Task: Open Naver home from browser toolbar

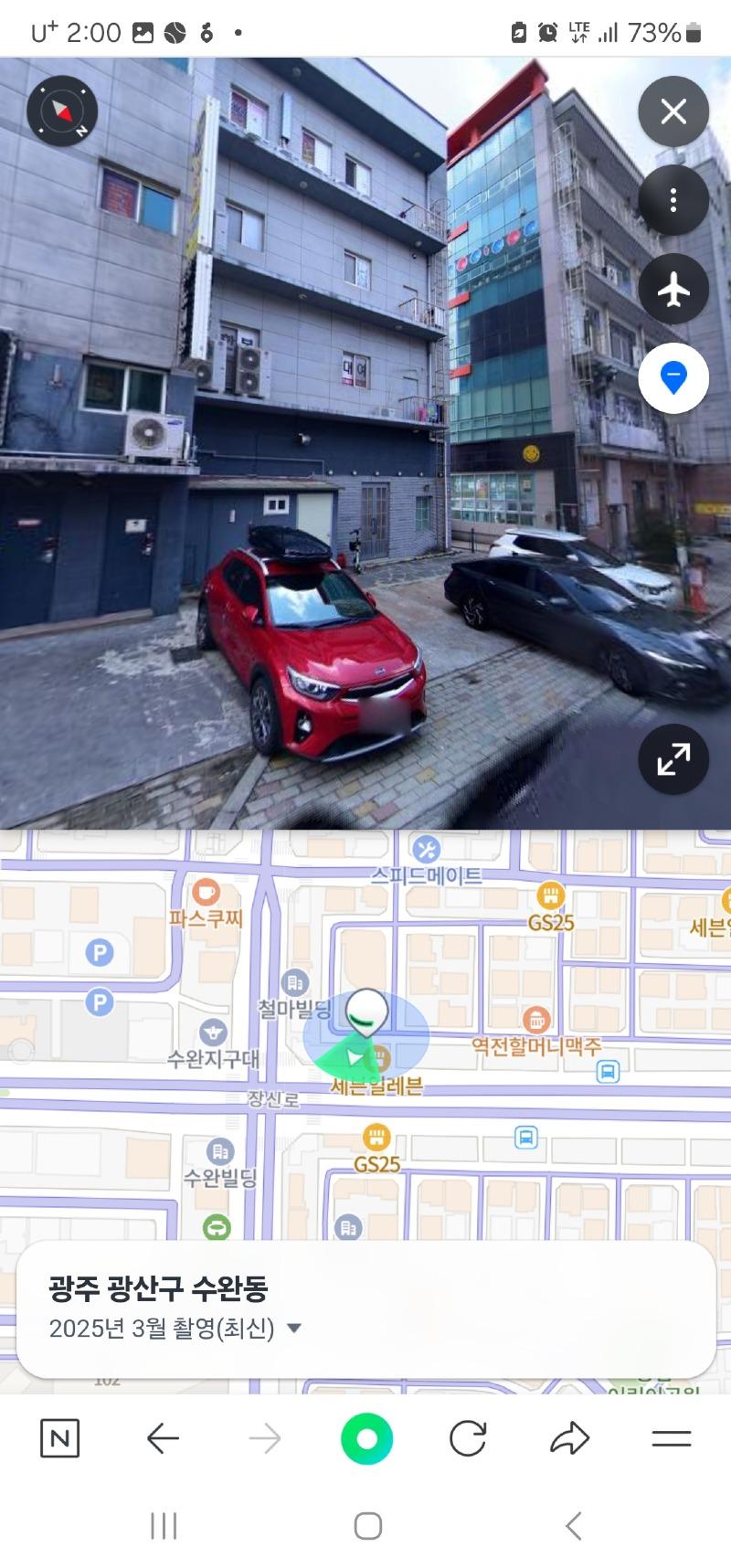Action: (60, 1439)
